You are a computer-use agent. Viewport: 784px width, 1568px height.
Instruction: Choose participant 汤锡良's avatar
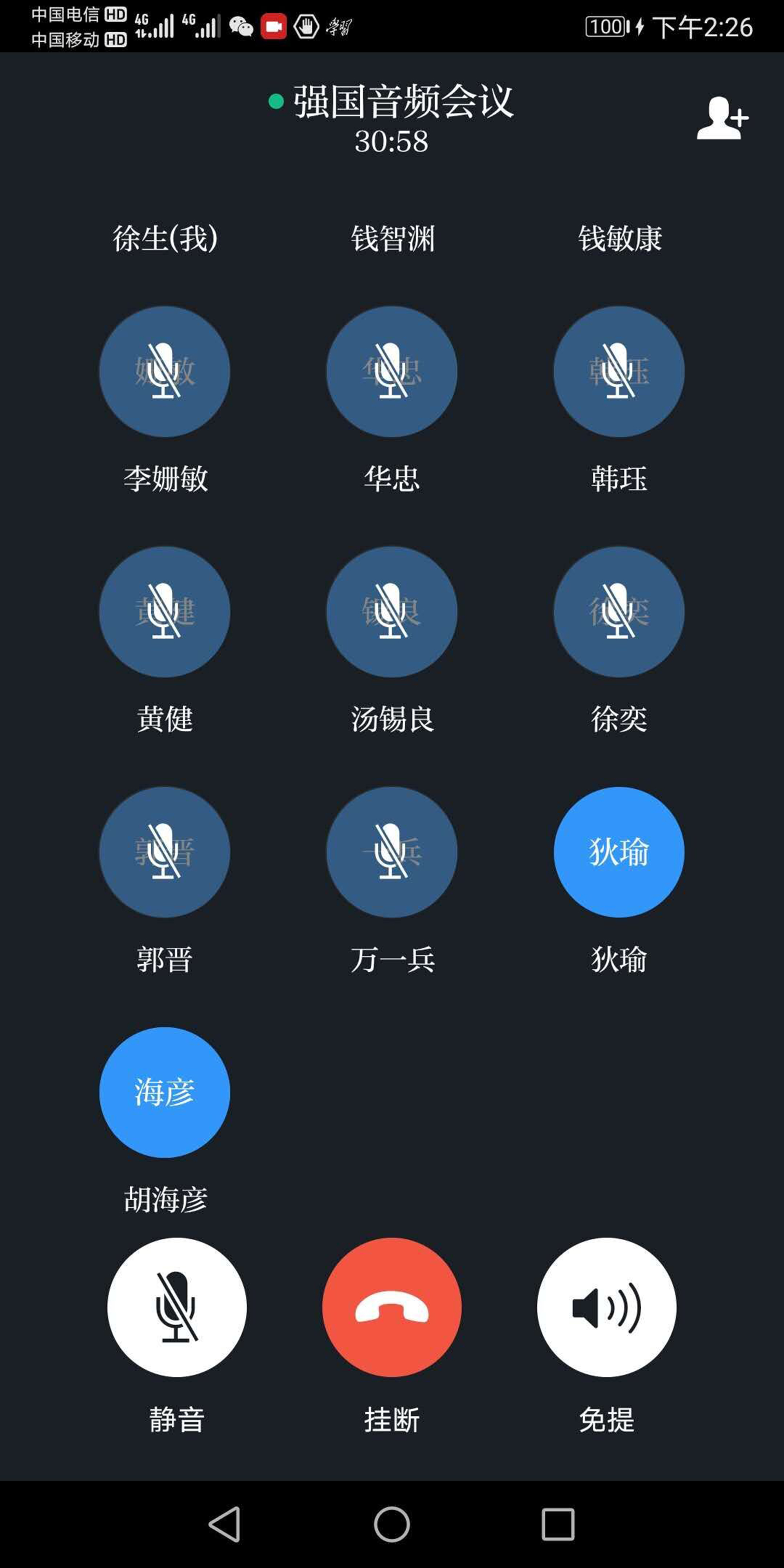click(x=392, y=612)
